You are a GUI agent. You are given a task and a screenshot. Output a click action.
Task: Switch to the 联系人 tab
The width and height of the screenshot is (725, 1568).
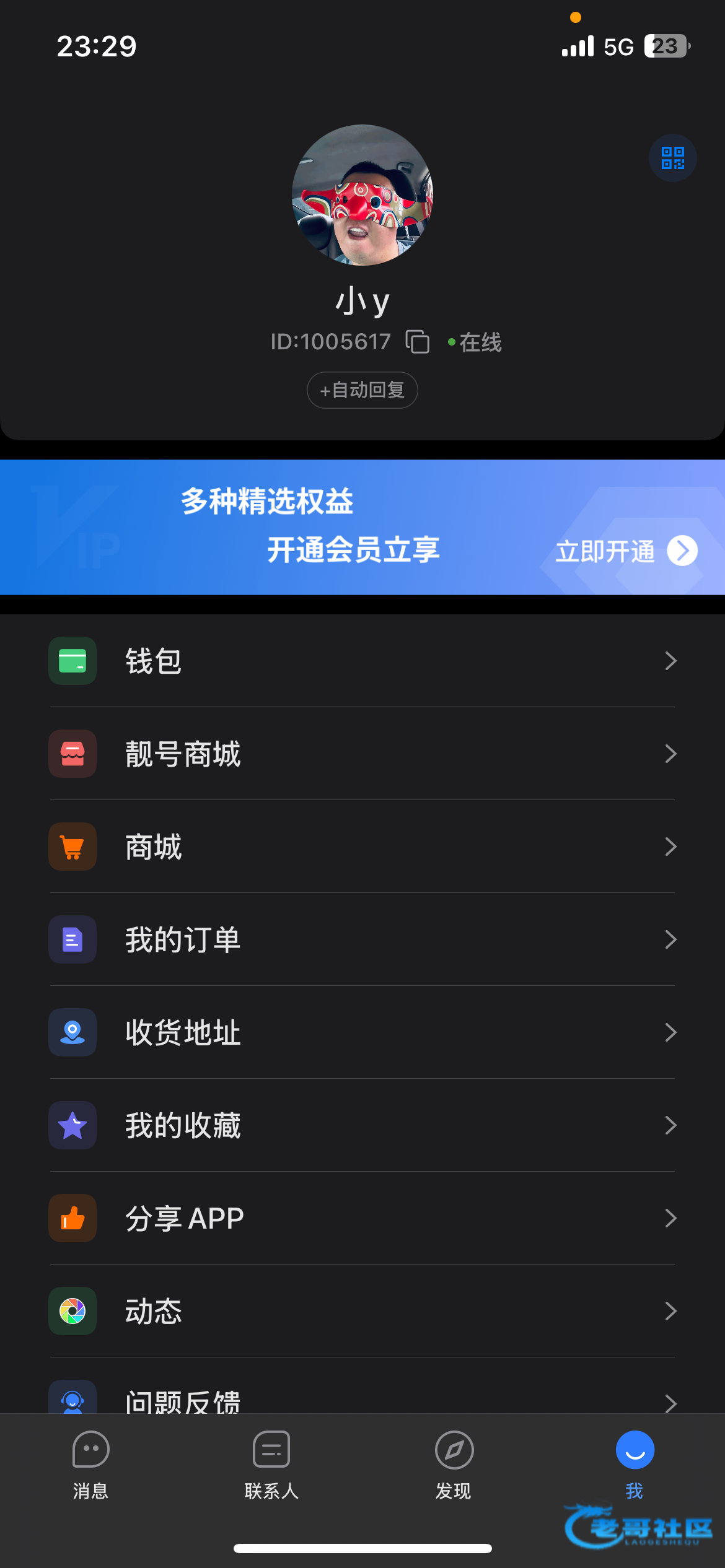(271, 1465)
